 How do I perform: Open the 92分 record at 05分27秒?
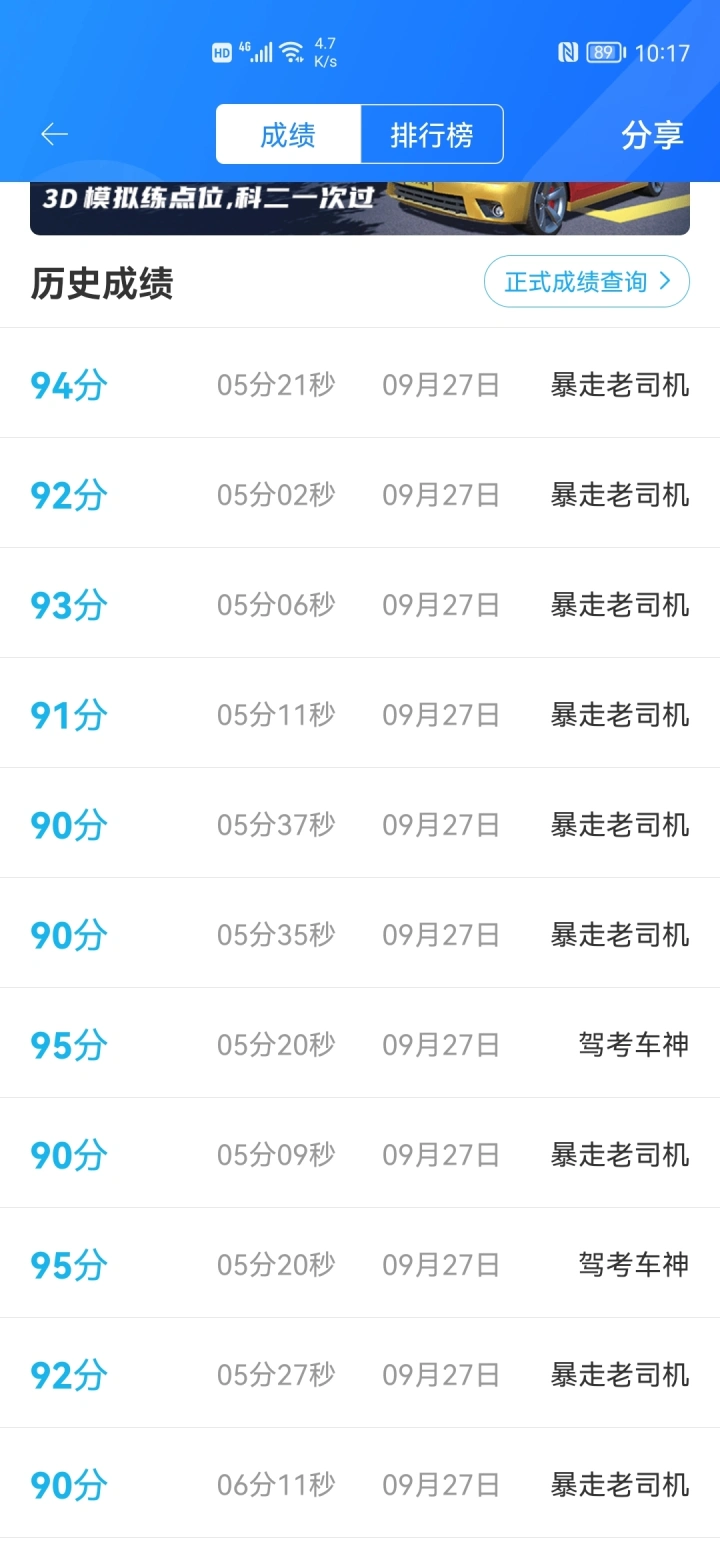pyautogui.click(x=360, y=1373)
